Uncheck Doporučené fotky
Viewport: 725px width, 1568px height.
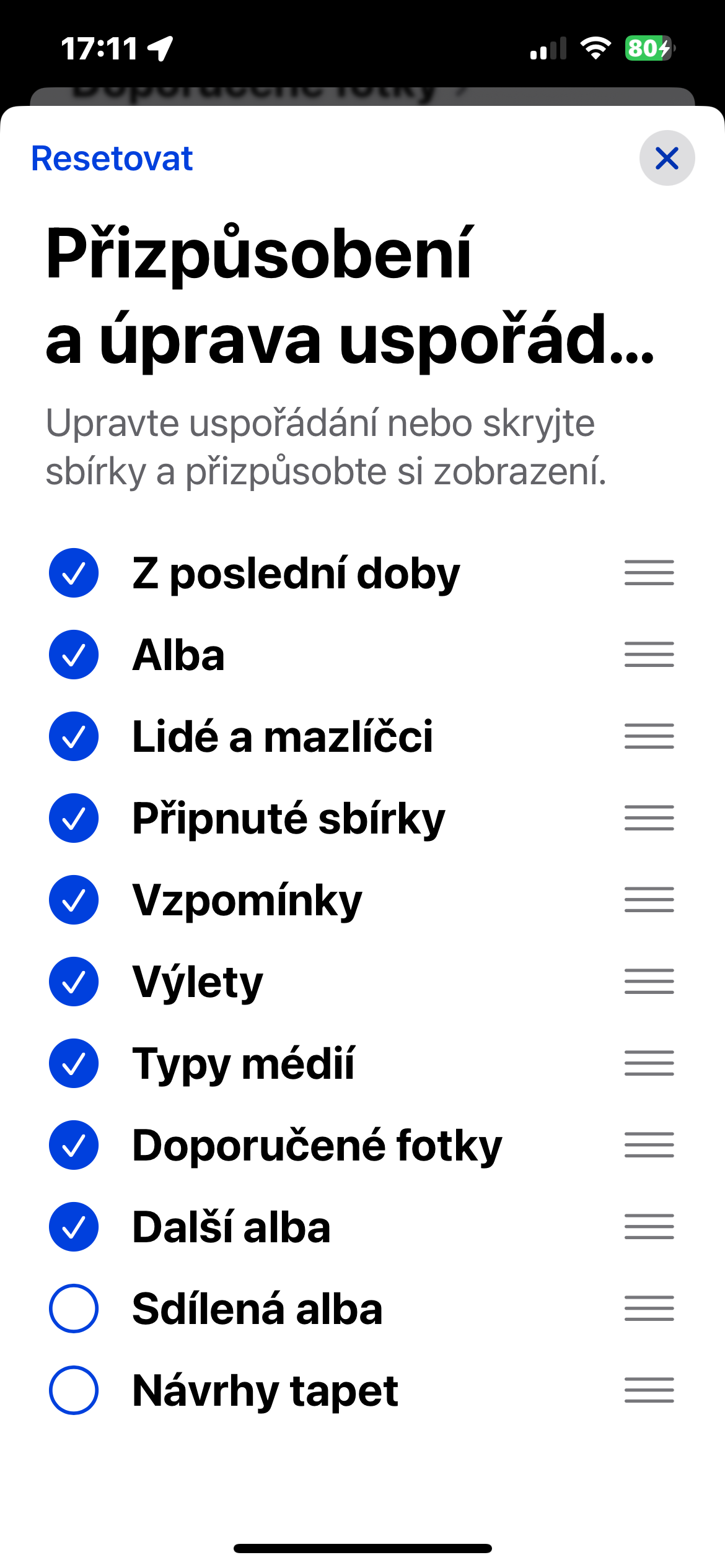[x=74, y=1145]
